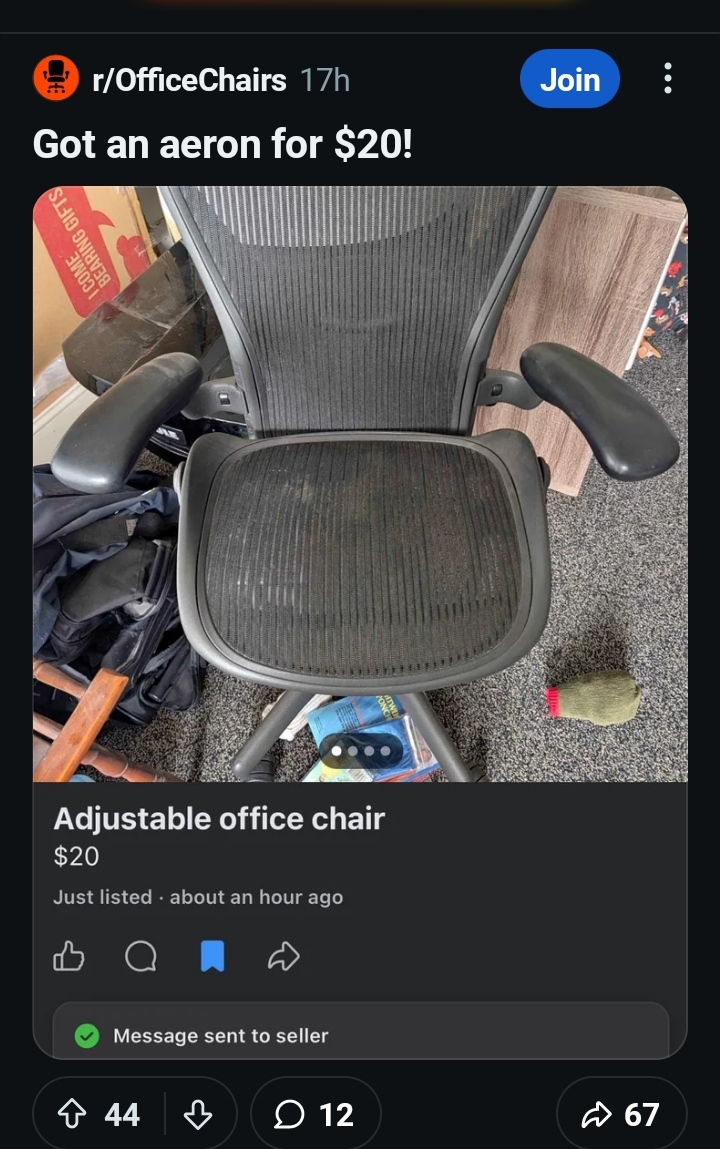View the 12 comments
This screenshot has height=1149, width=720.
click(316, 1114)
